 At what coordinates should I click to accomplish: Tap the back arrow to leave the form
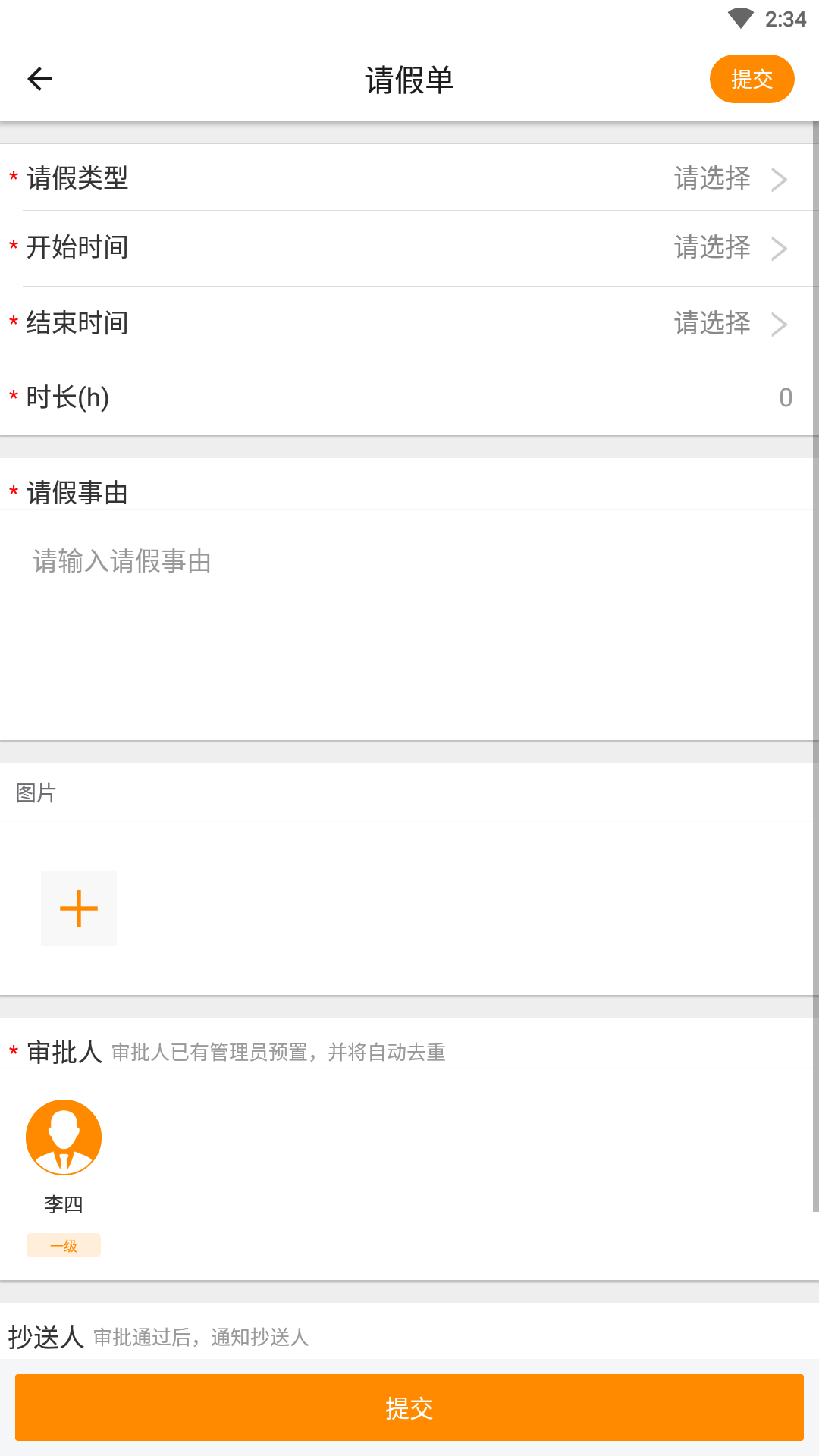click(39, 78)
